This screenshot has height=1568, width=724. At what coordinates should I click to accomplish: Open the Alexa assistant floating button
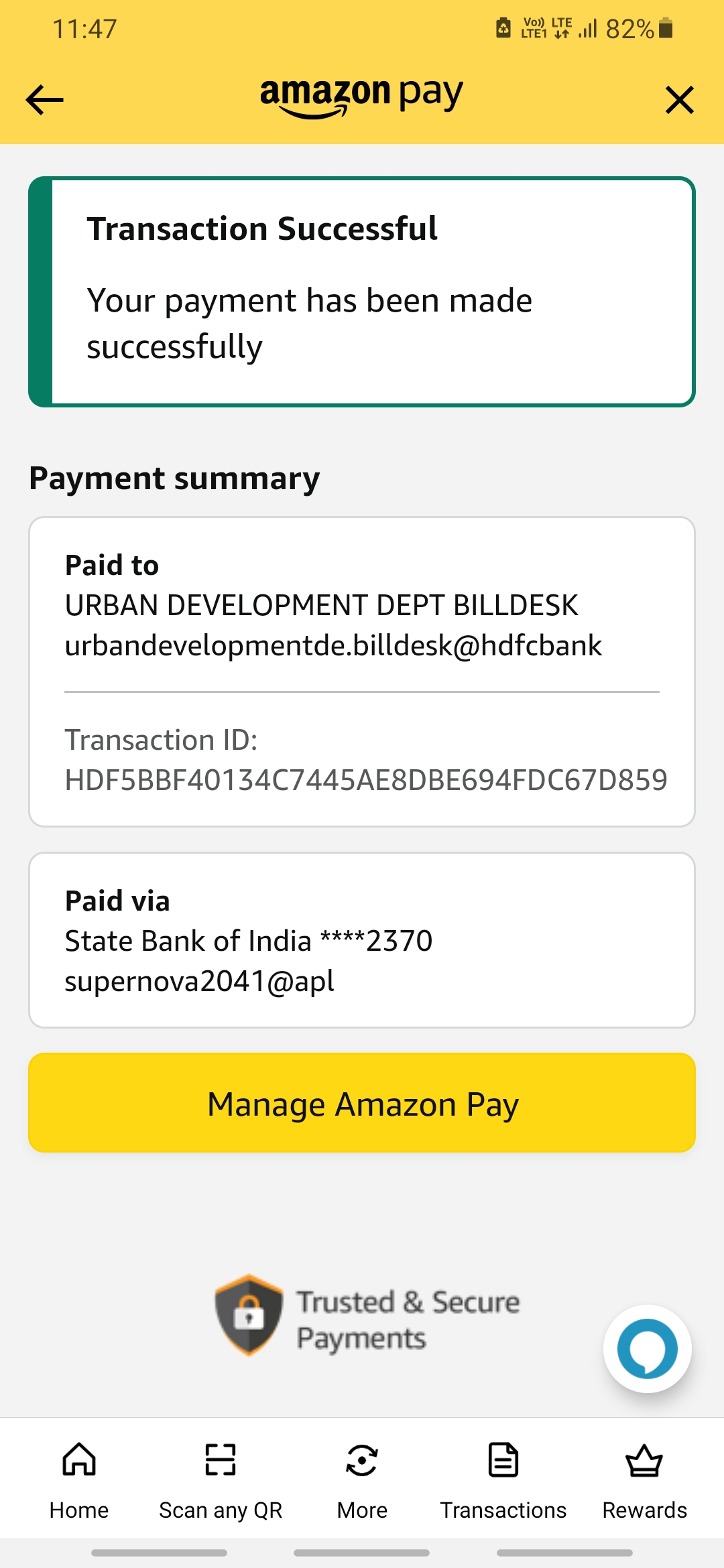[x=647, y=1348]
